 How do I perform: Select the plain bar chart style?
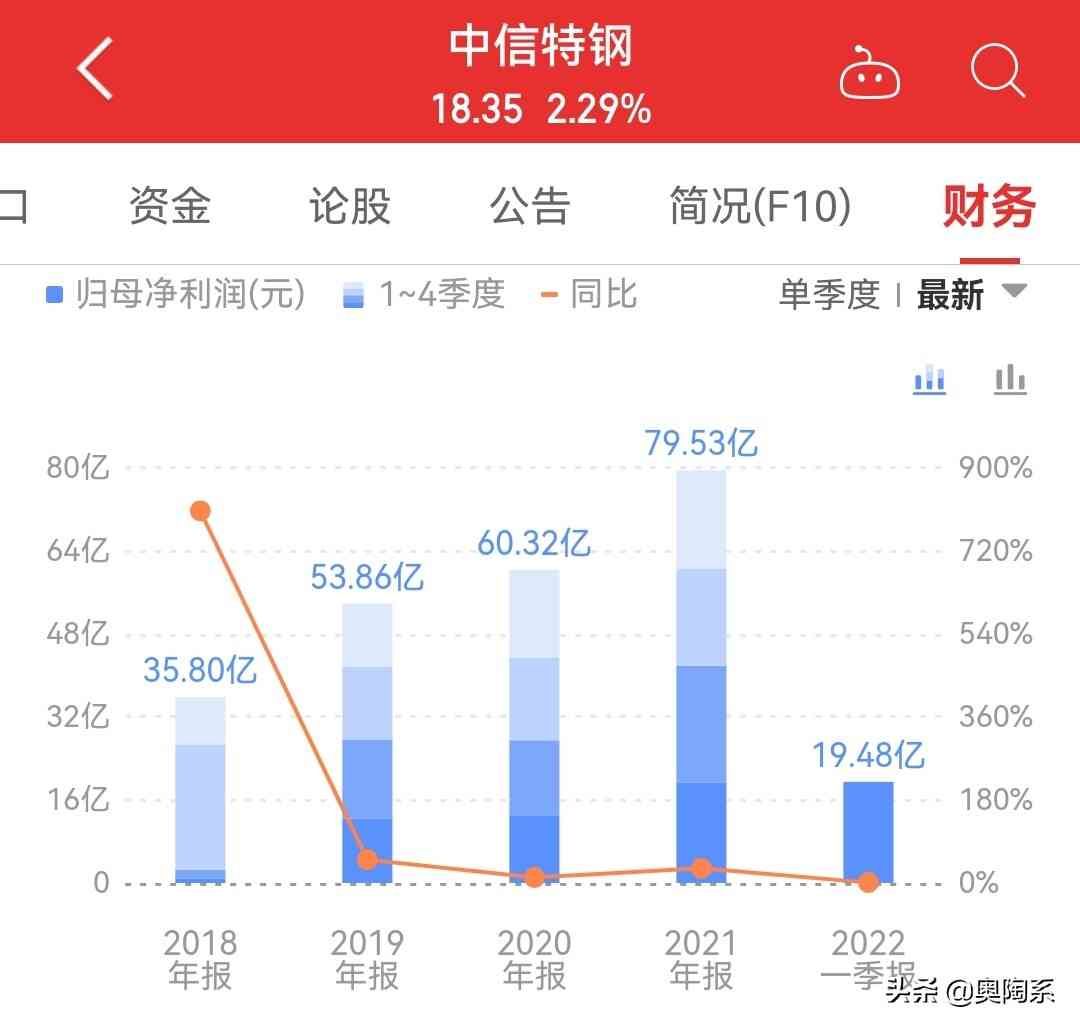click(x=1010, y=379)
